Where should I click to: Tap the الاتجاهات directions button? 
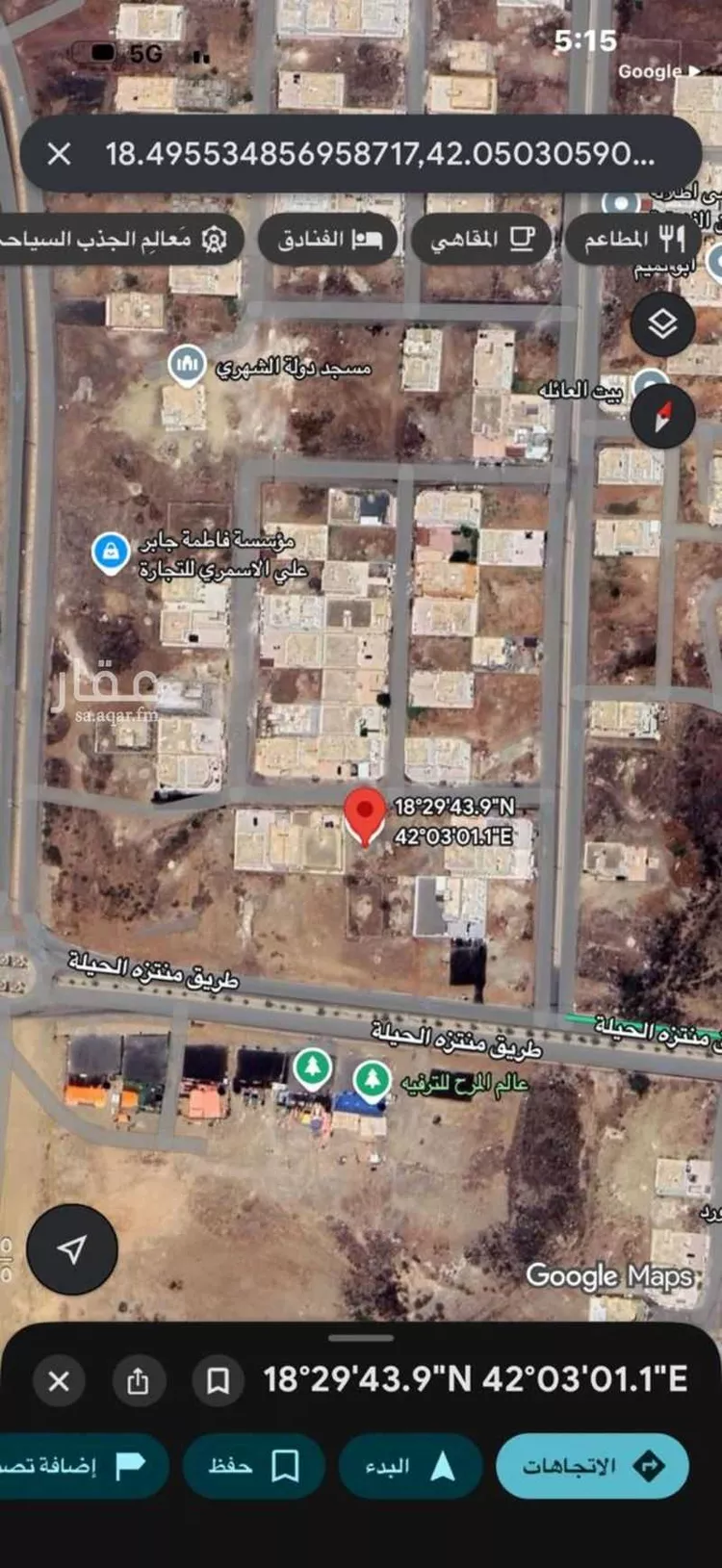tap(591, 1465)
